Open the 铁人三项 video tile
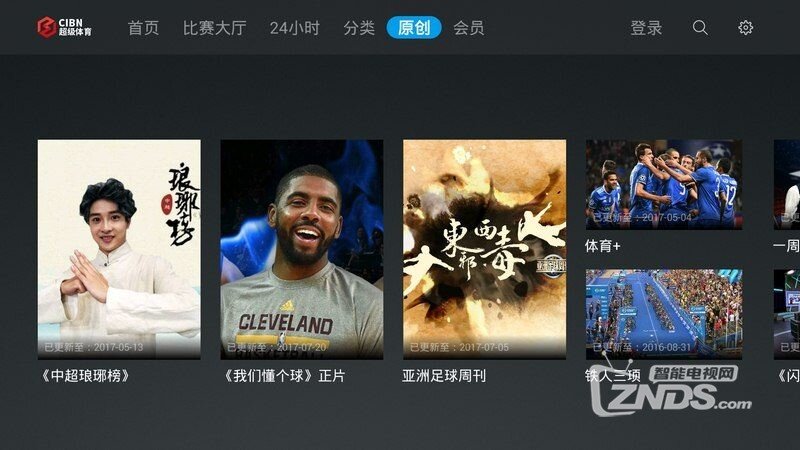This screenshot has height=450, width=800. point(663,315)
